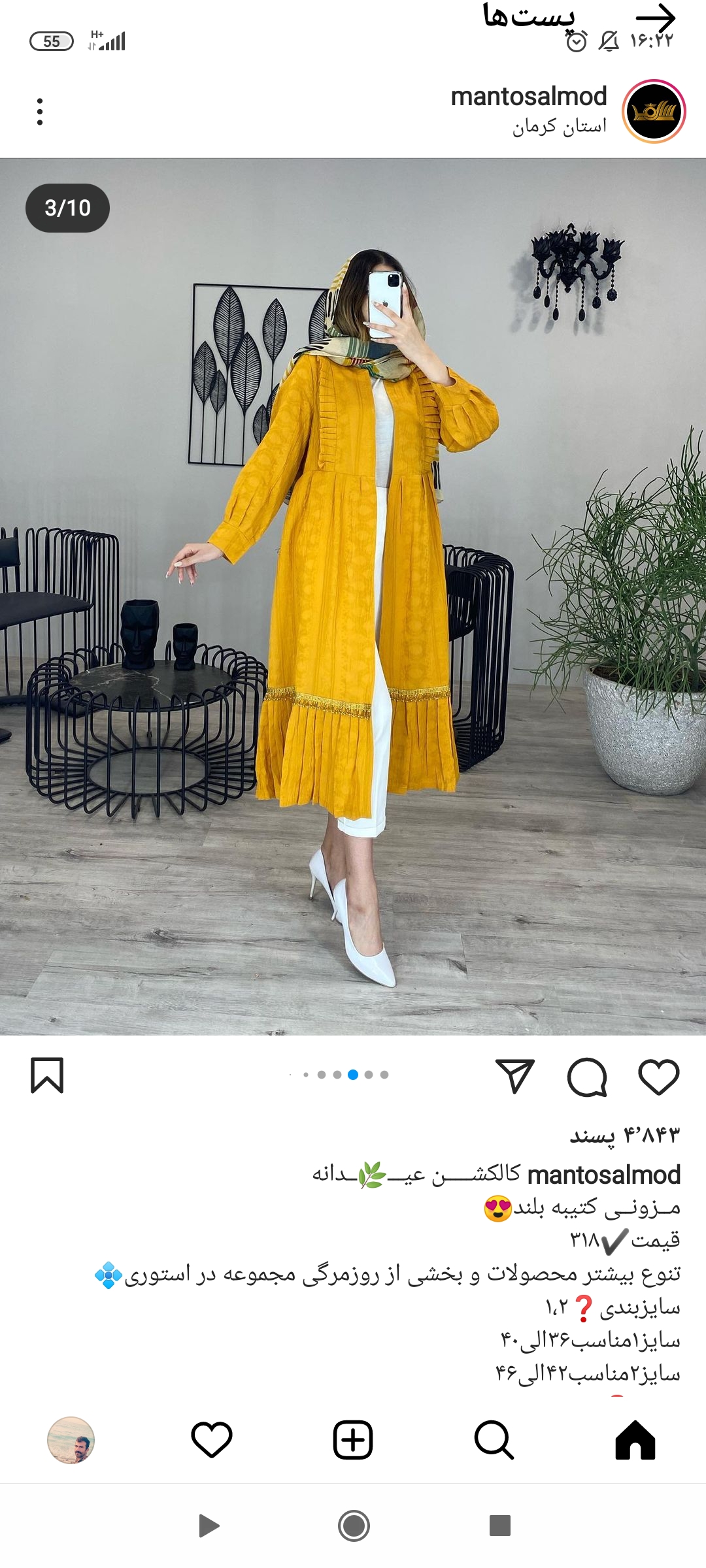The image size is (706, 1568).
Task: Open mantosalmod username in the caption
Action: 603,1175
